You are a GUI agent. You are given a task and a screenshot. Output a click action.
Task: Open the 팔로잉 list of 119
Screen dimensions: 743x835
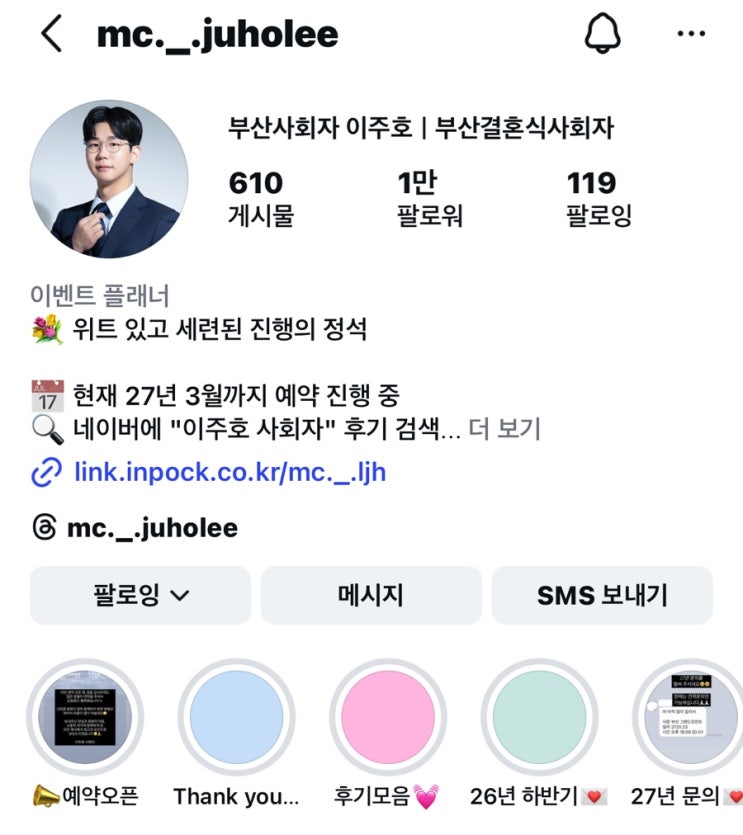click(x=599, y=196)
